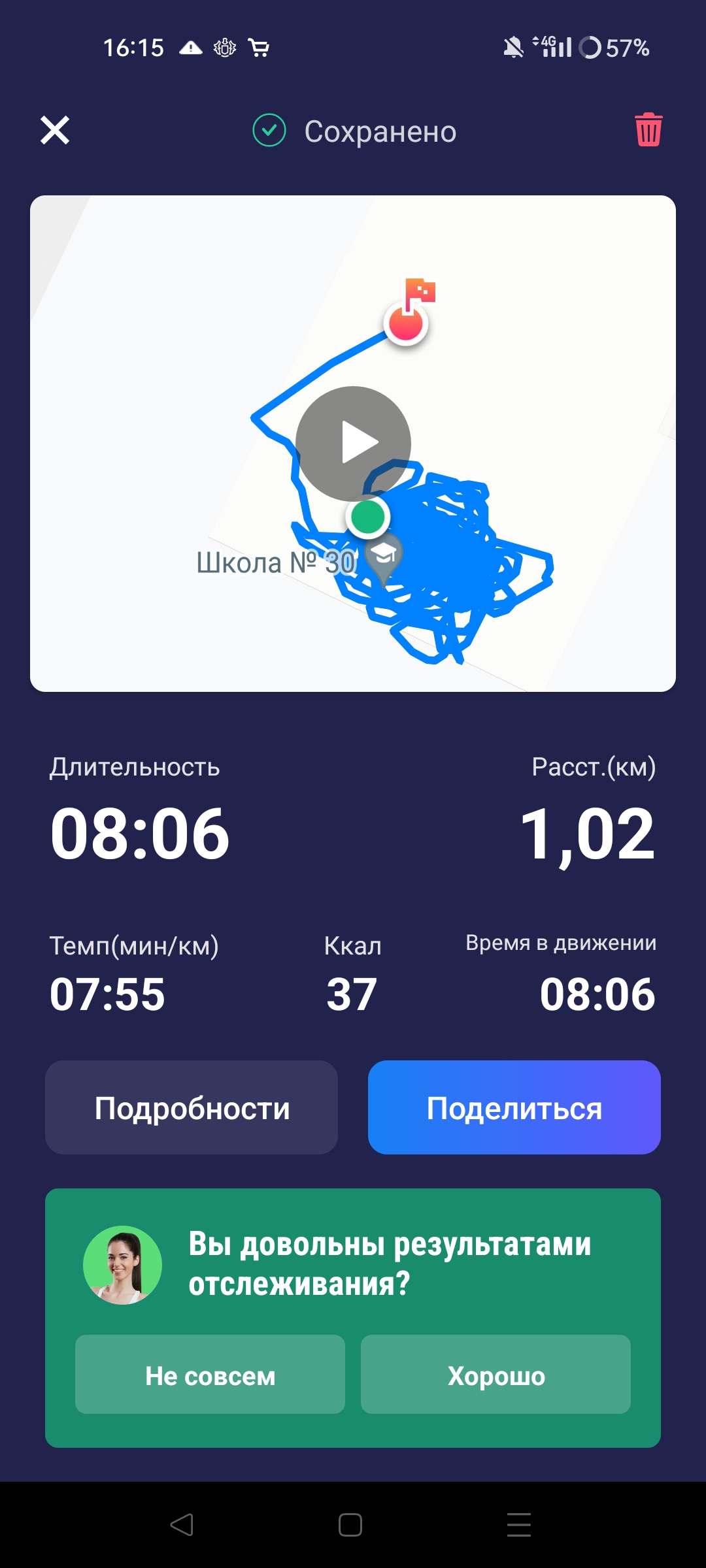Open workout details via Подробности
The height and width of the screenshot is (1568, 706).
click(x=192, y=1107)
